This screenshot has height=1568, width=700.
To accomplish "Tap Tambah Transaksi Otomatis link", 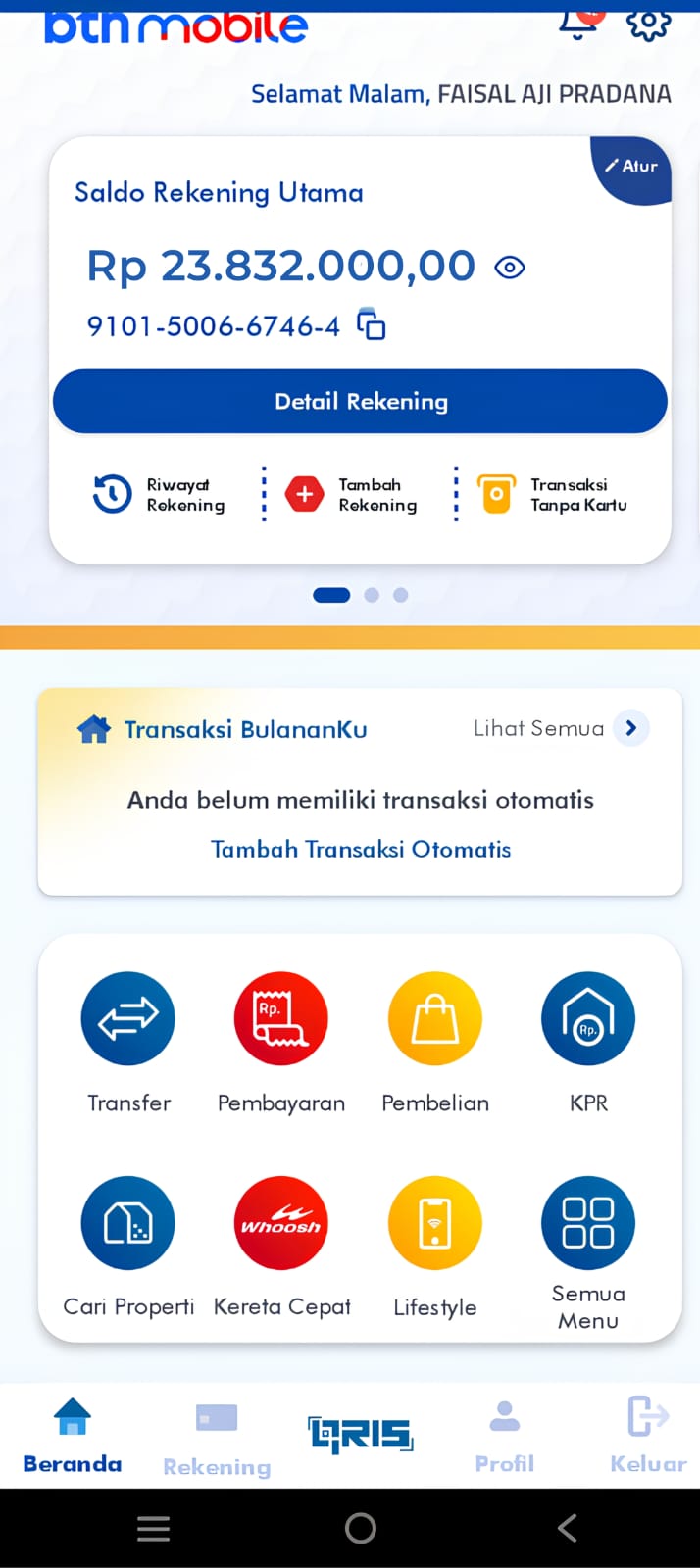I will coord(361,849).
